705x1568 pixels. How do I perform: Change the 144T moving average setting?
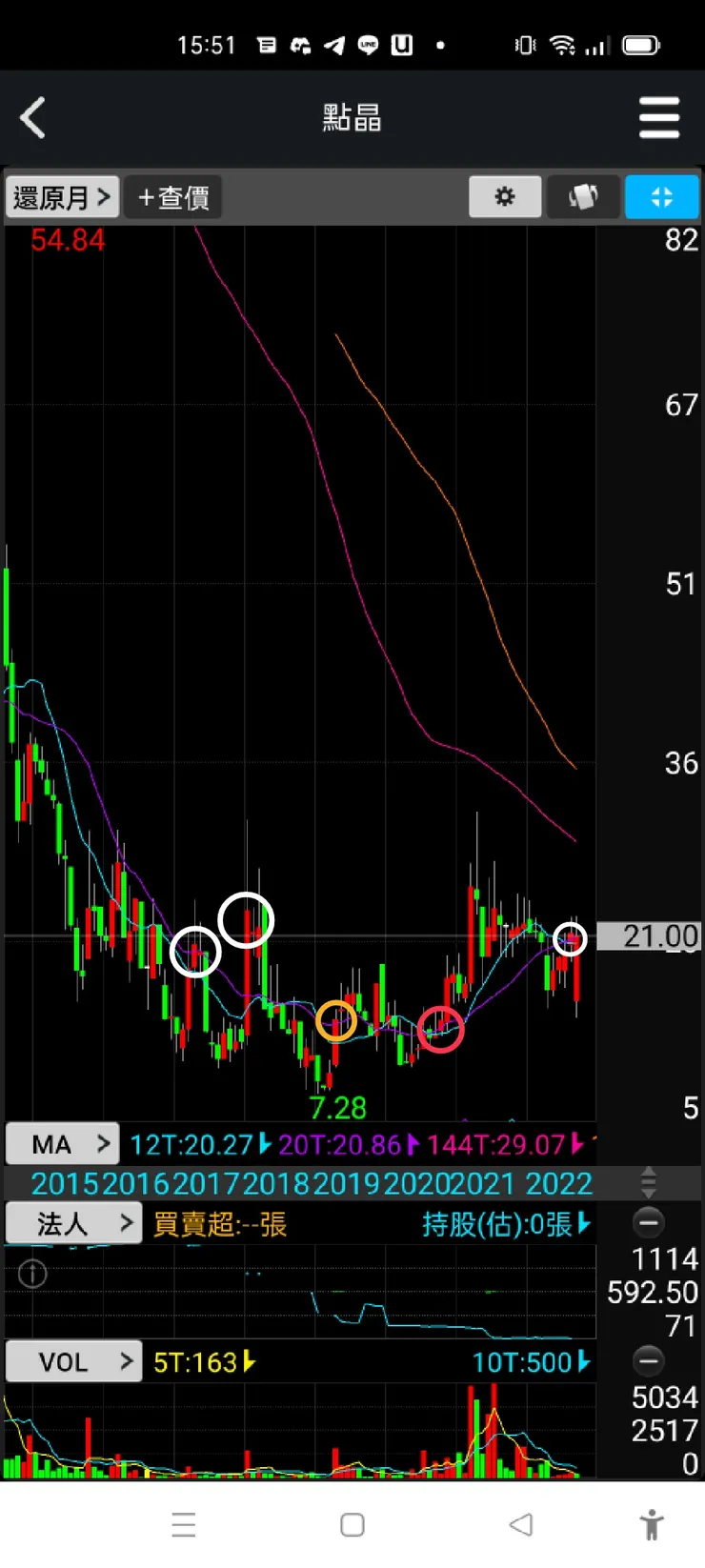pos(505,1144)
